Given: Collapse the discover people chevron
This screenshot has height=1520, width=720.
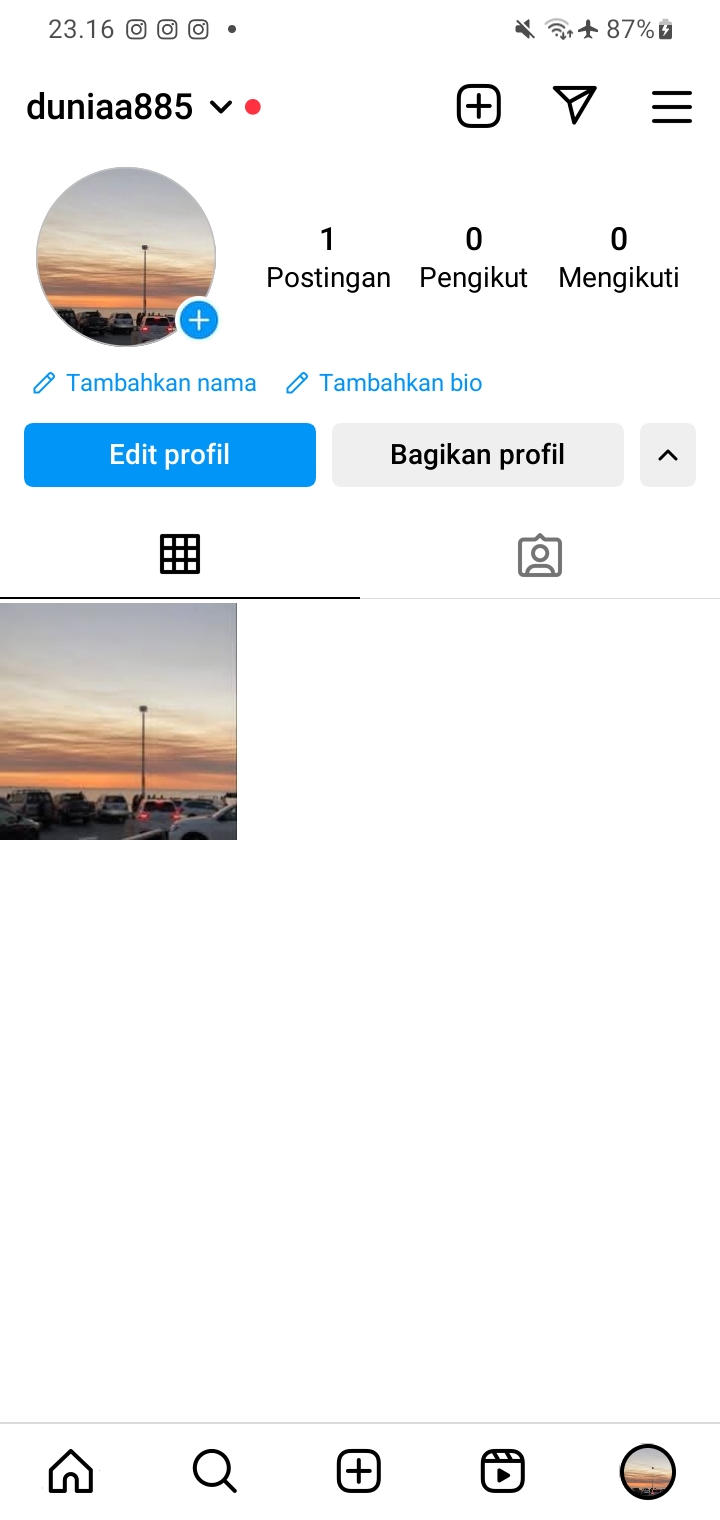Looking at the screenshot, I should point(667,455).
